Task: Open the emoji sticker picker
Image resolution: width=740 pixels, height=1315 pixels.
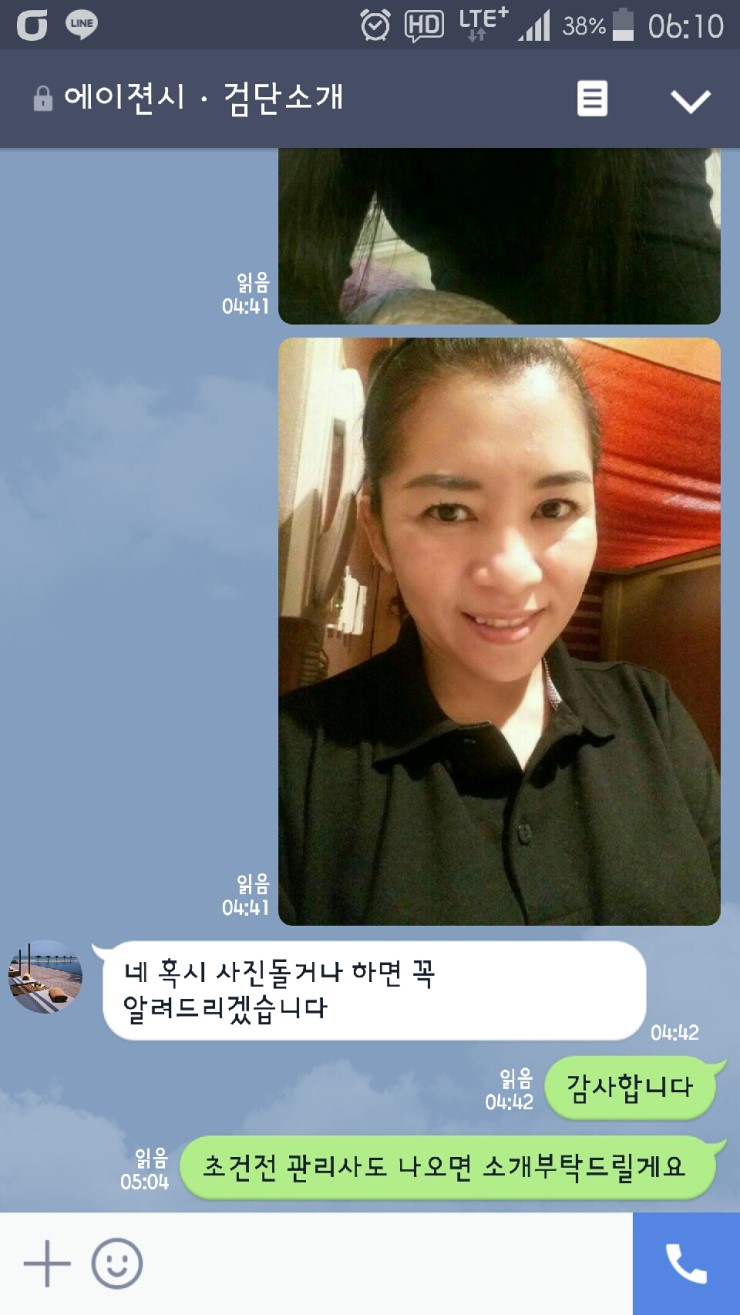Action: tap(117, 1264)
